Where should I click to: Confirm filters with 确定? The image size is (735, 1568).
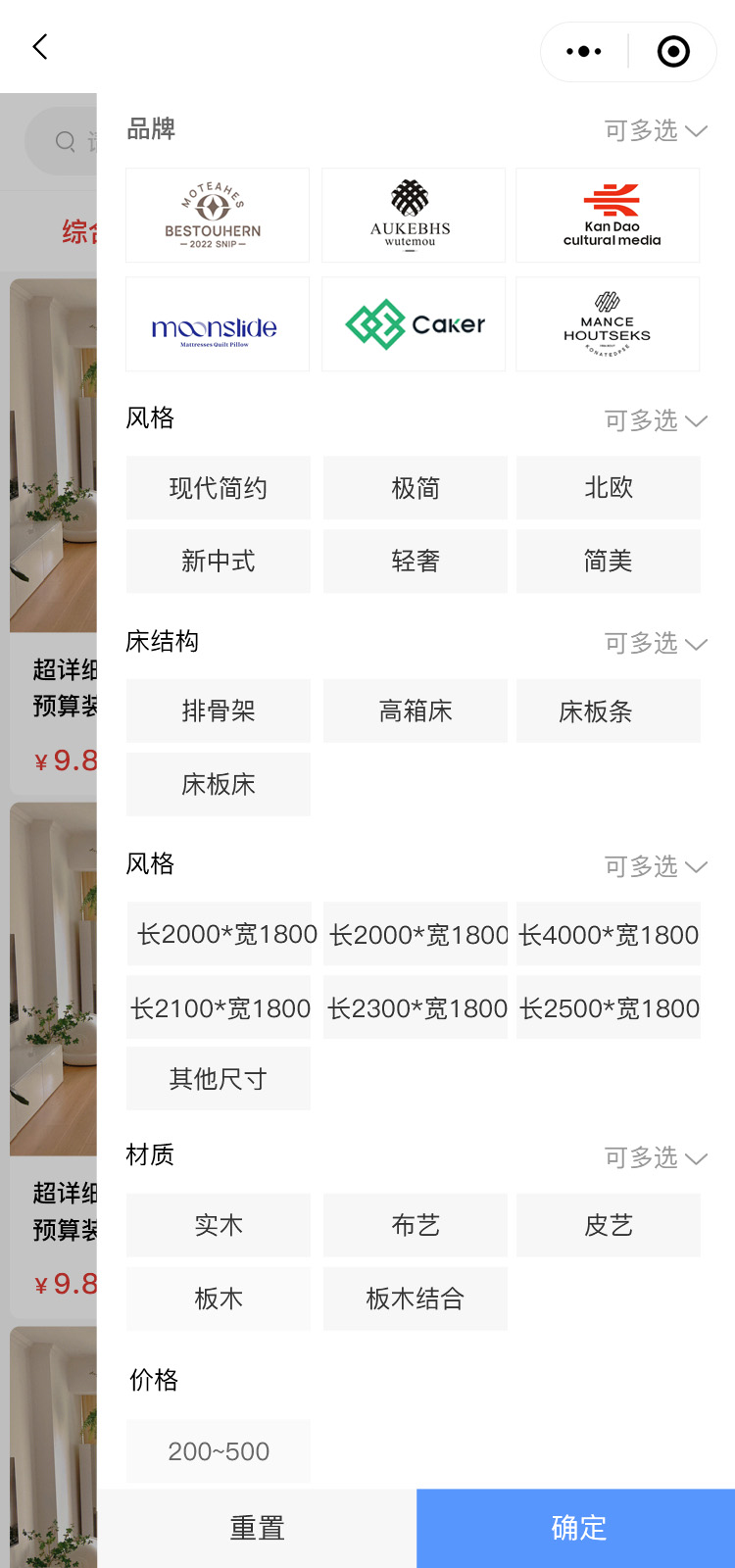click(x=576, y=1529)
